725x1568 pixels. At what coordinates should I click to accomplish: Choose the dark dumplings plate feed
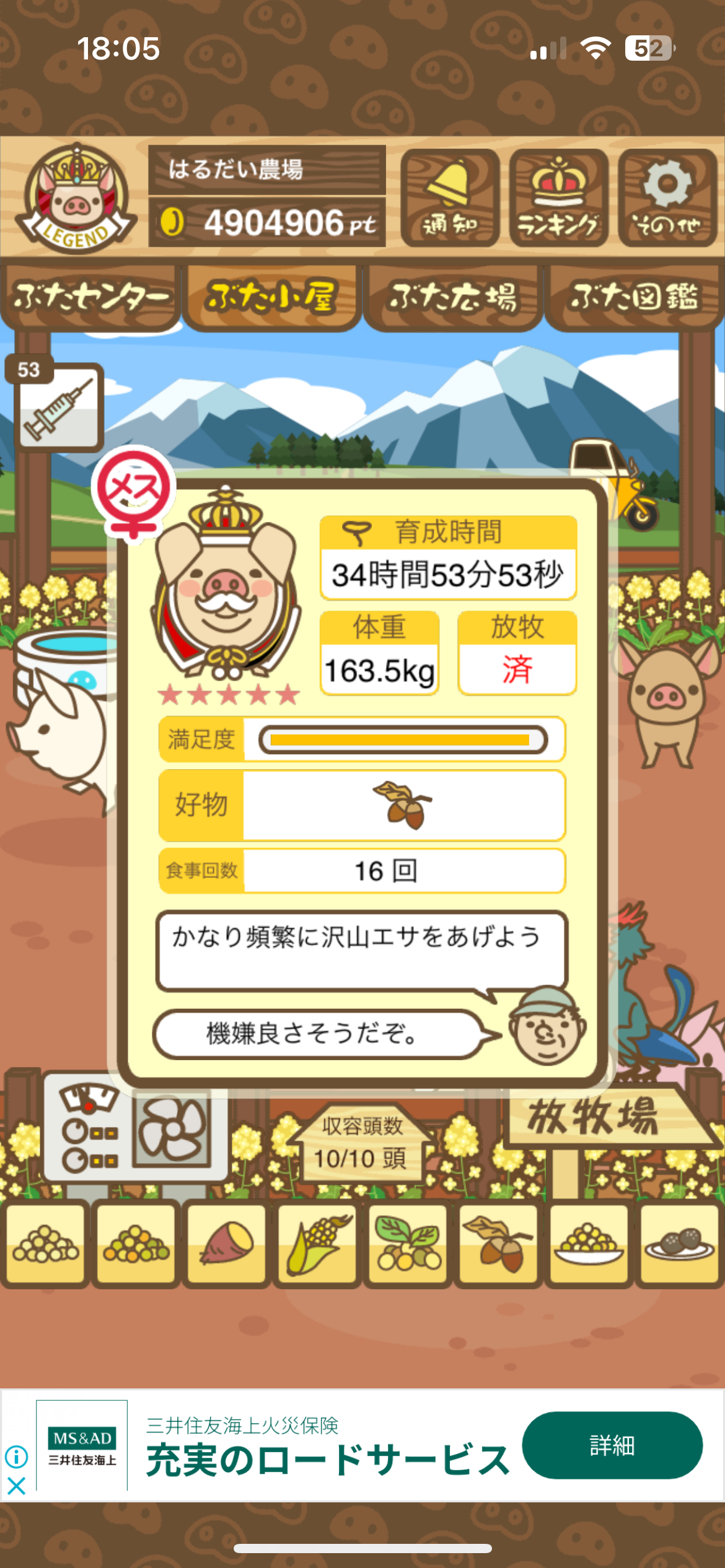(679, 1243)
